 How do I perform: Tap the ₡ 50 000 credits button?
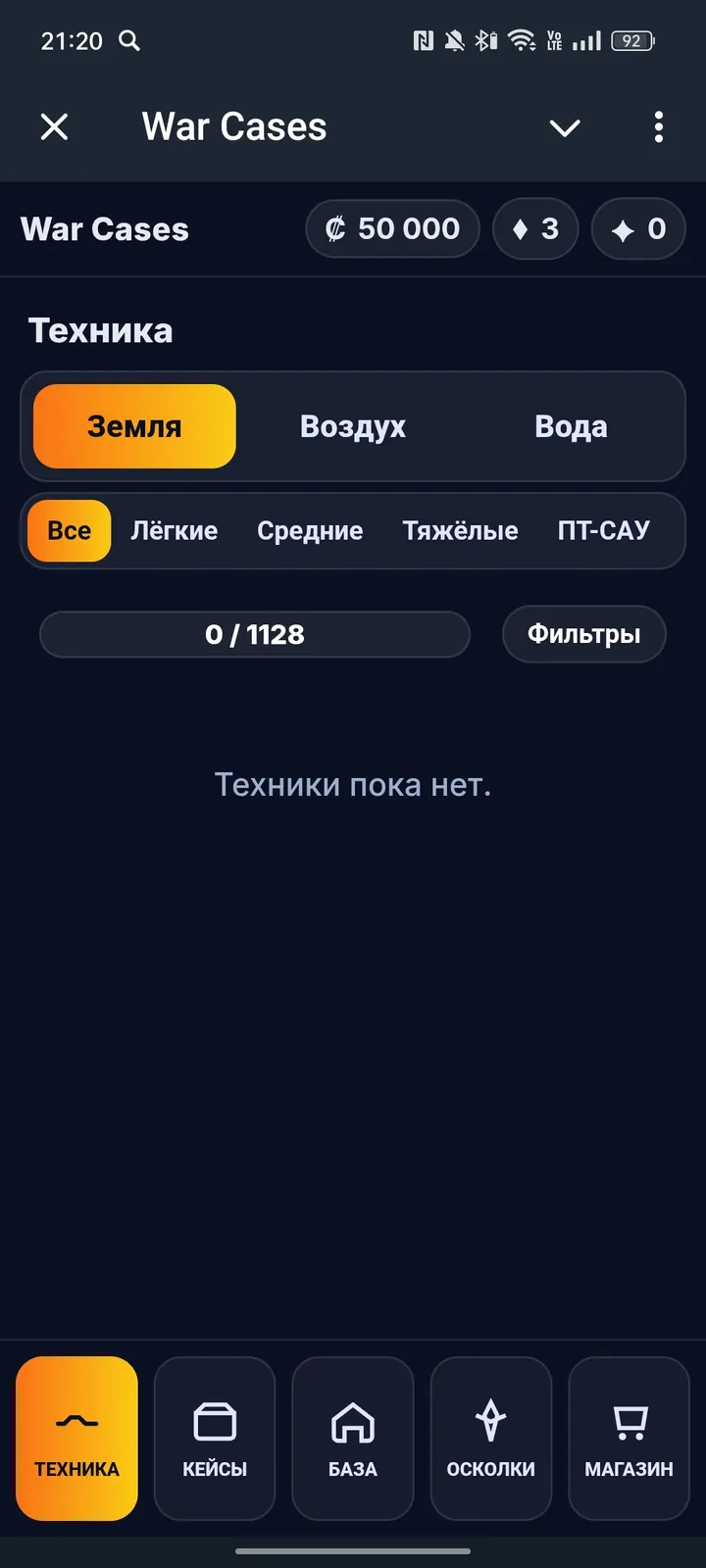[x=392, y=228]
